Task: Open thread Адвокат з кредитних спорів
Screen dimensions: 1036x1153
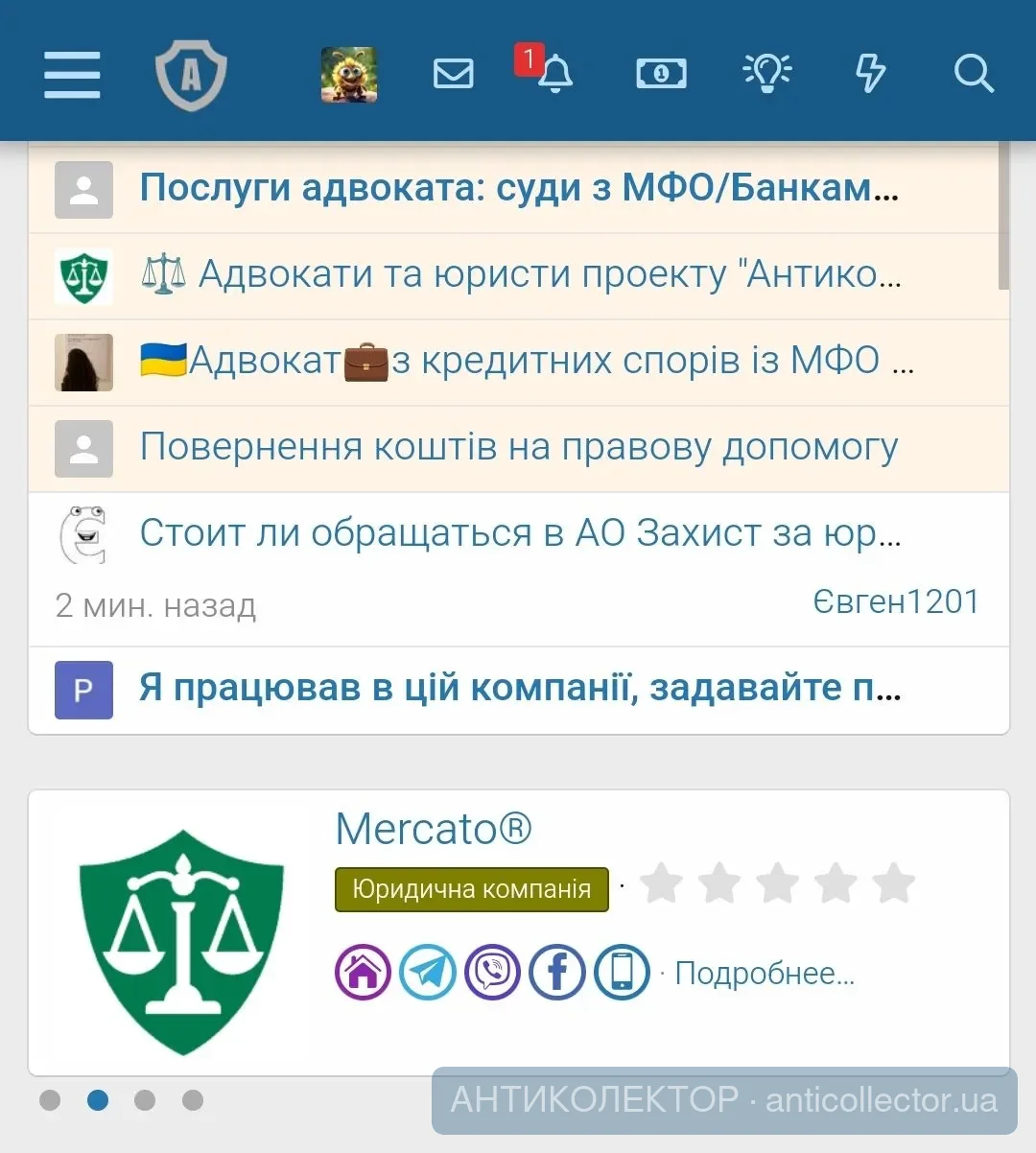Action: pos(527,362)
